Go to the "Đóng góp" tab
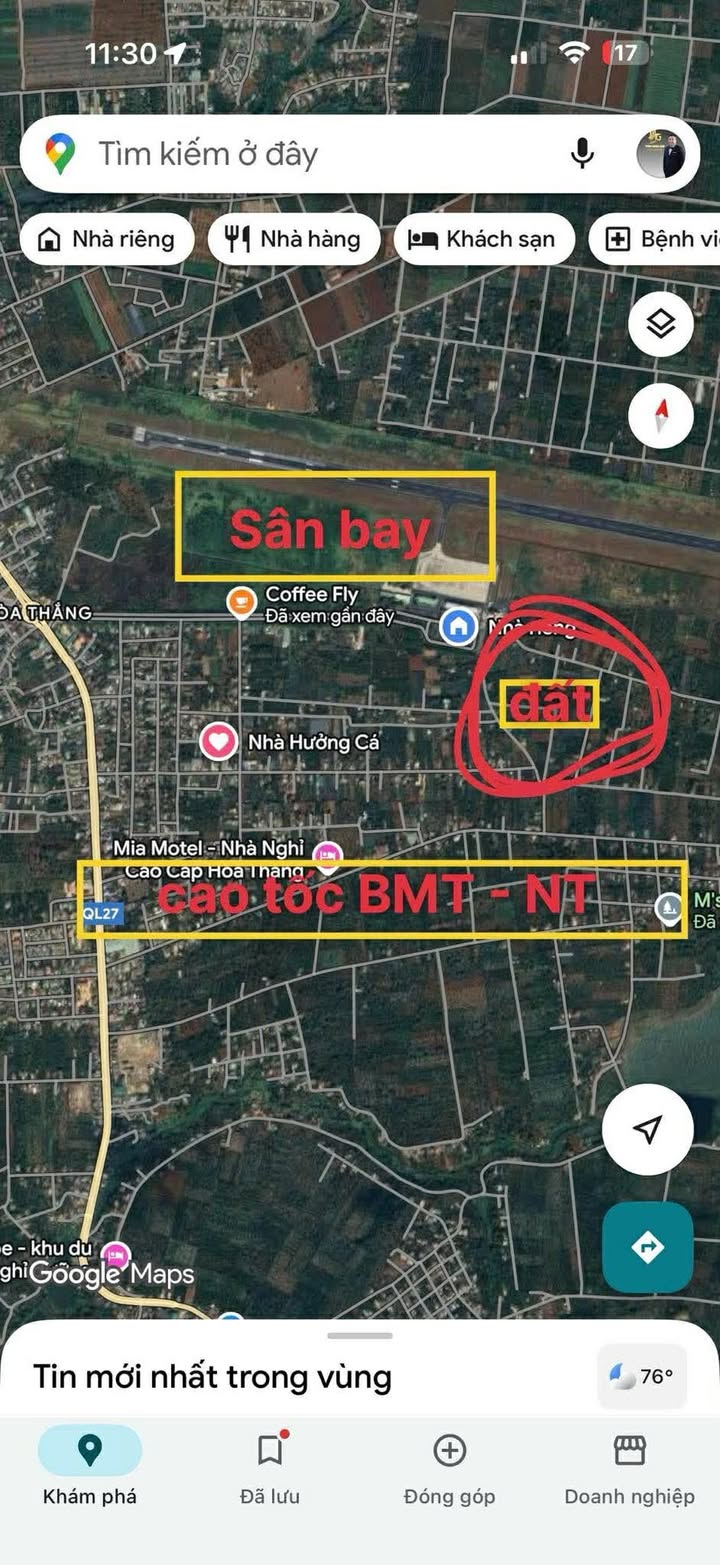This screenshot has height=1565, width=720. click(450, 1468)
